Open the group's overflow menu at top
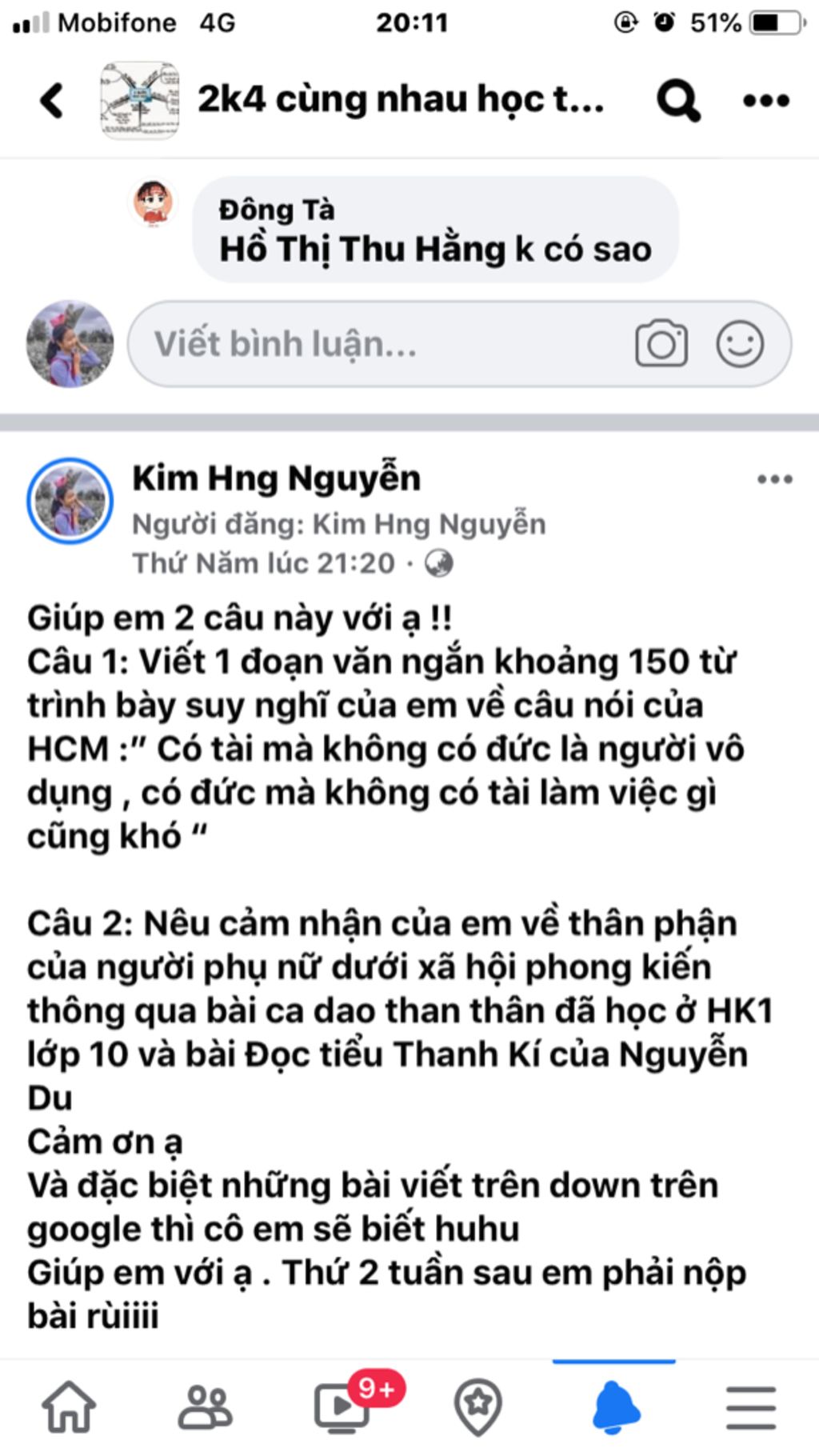 (x=765, y=101)
